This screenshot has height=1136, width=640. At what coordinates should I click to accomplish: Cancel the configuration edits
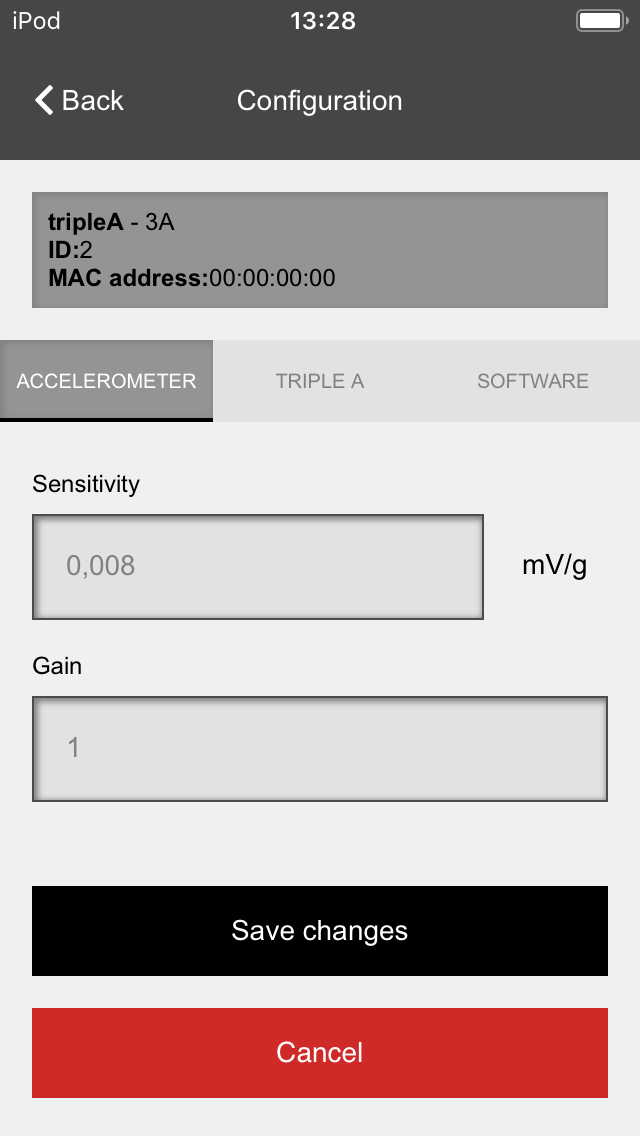pos(320,1053)
